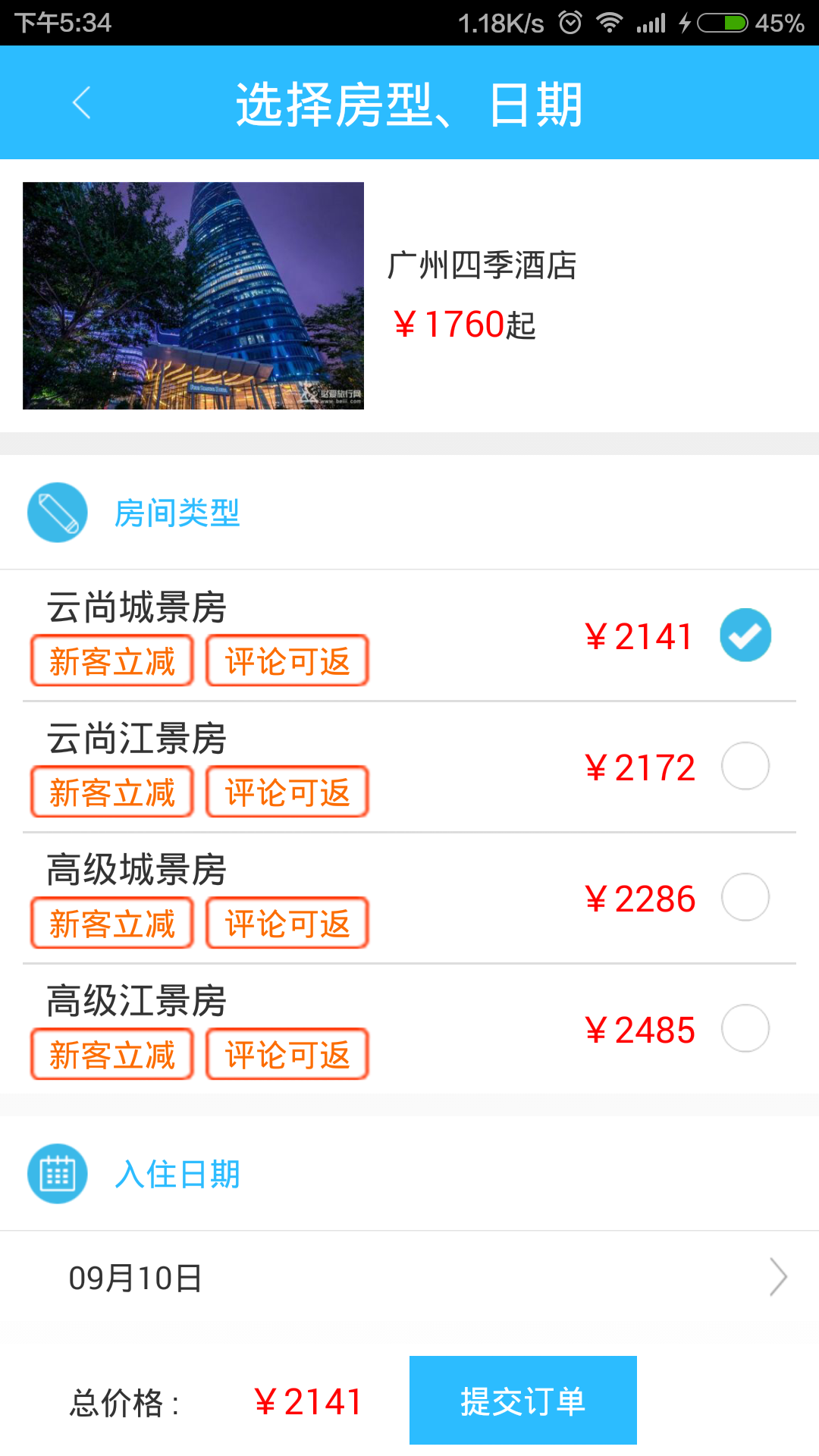Select the 云尚江景房 room option
819x1456 pixels.
(x=745, y=766)
